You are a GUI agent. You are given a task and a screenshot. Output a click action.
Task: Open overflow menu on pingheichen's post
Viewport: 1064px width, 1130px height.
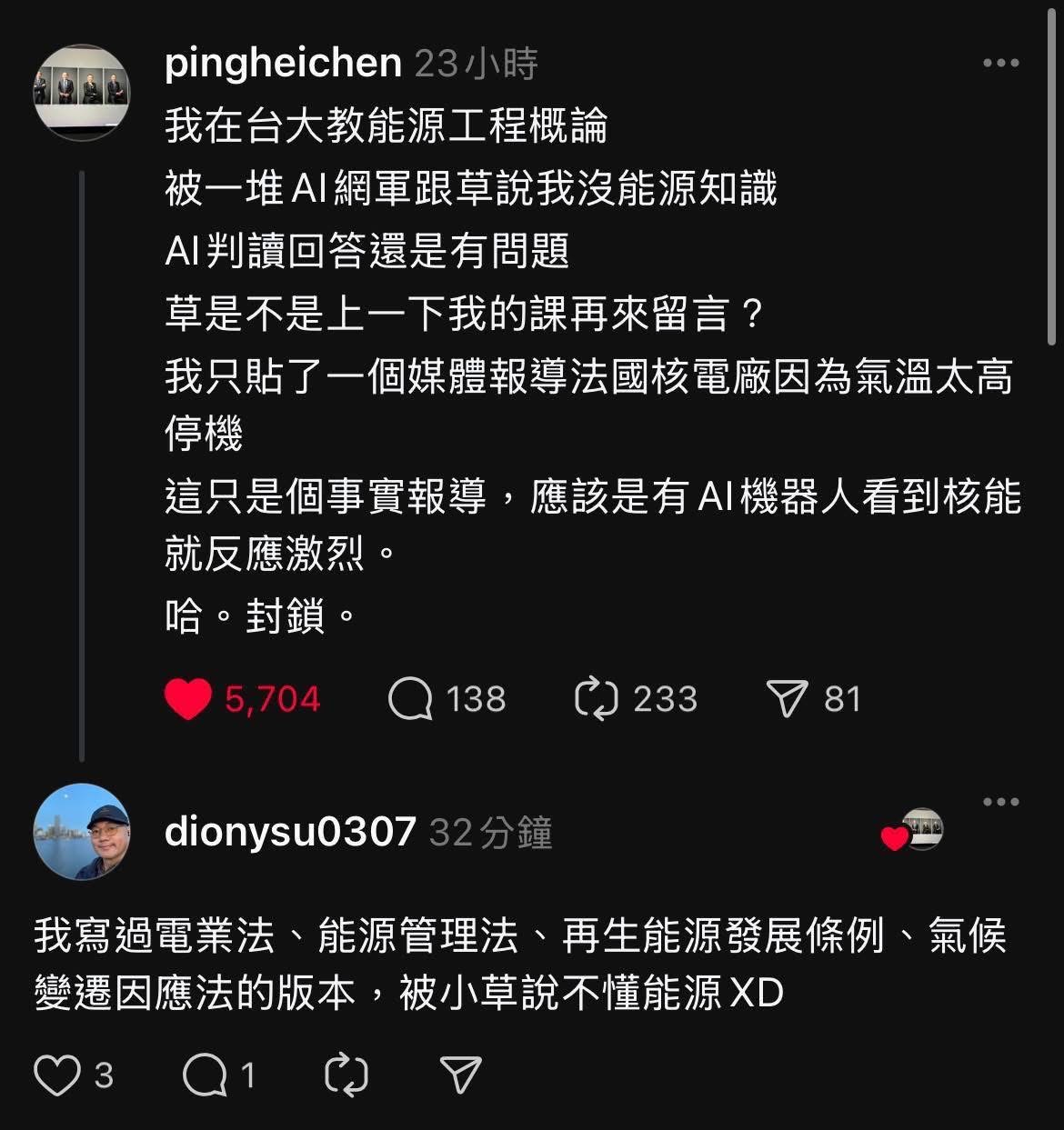(1000, 63)
